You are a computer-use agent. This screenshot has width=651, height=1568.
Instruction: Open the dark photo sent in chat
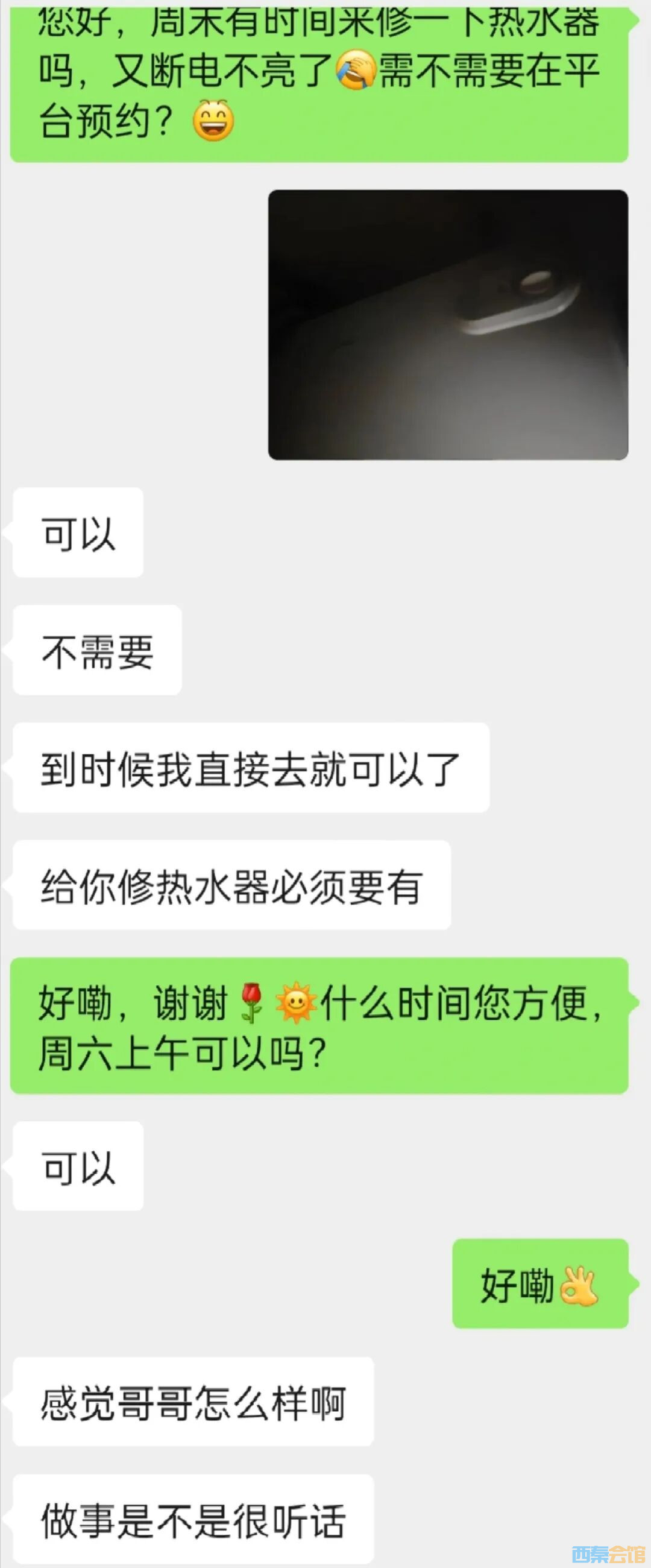[x=448, y=325]
